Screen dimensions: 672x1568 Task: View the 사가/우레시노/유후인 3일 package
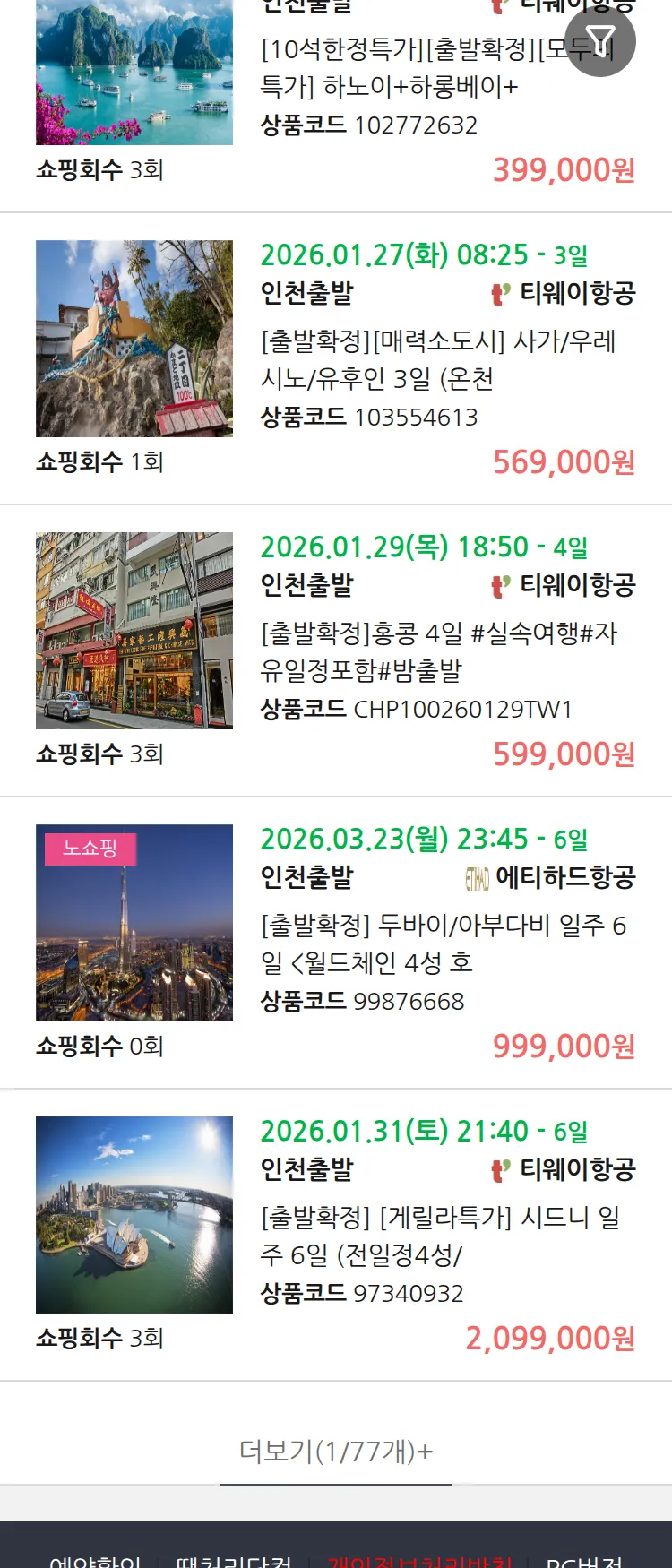click(437, 359)
